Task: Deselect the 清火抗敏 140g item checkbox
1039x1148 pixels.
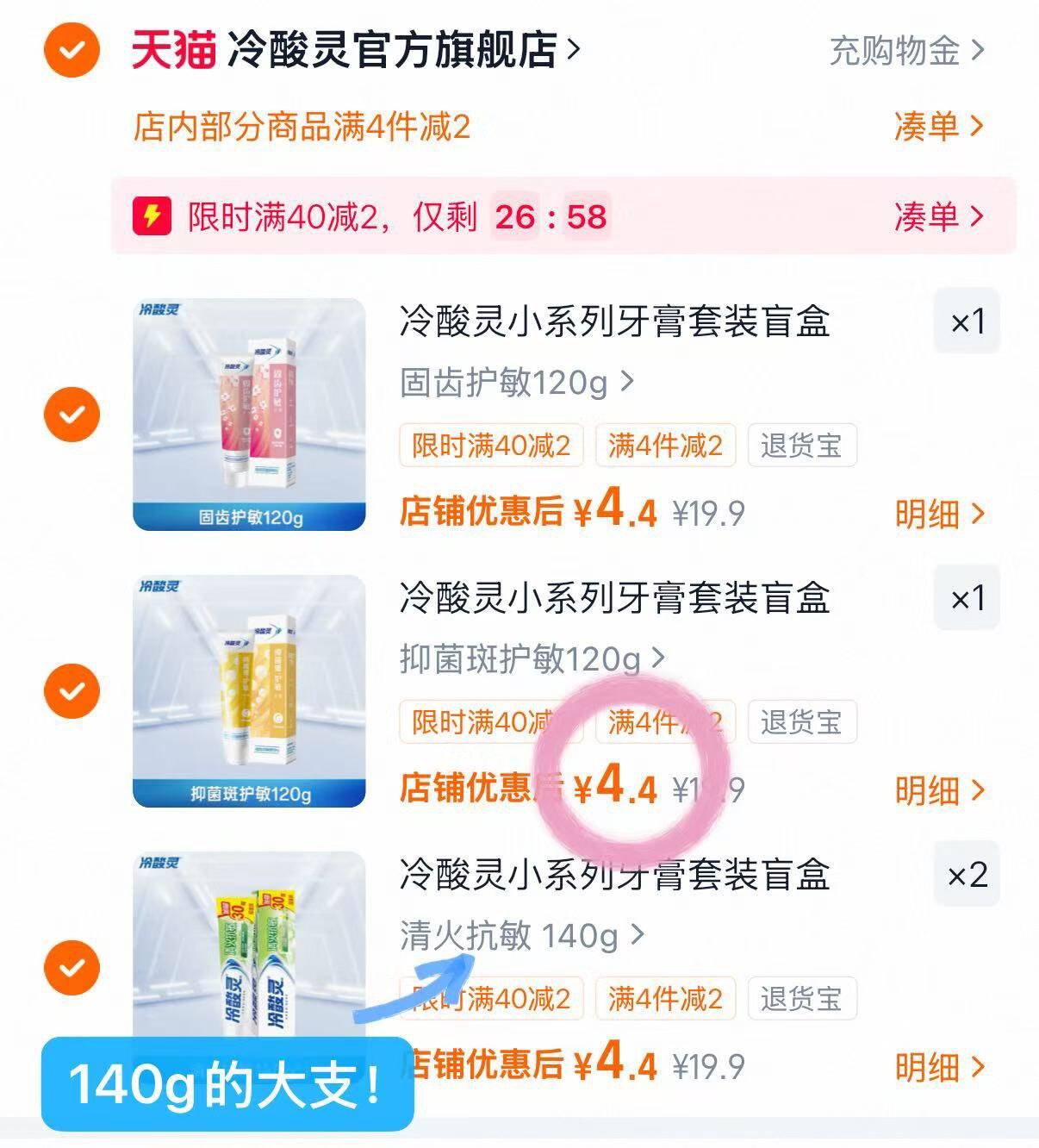Action: click(x=72, y=968)
